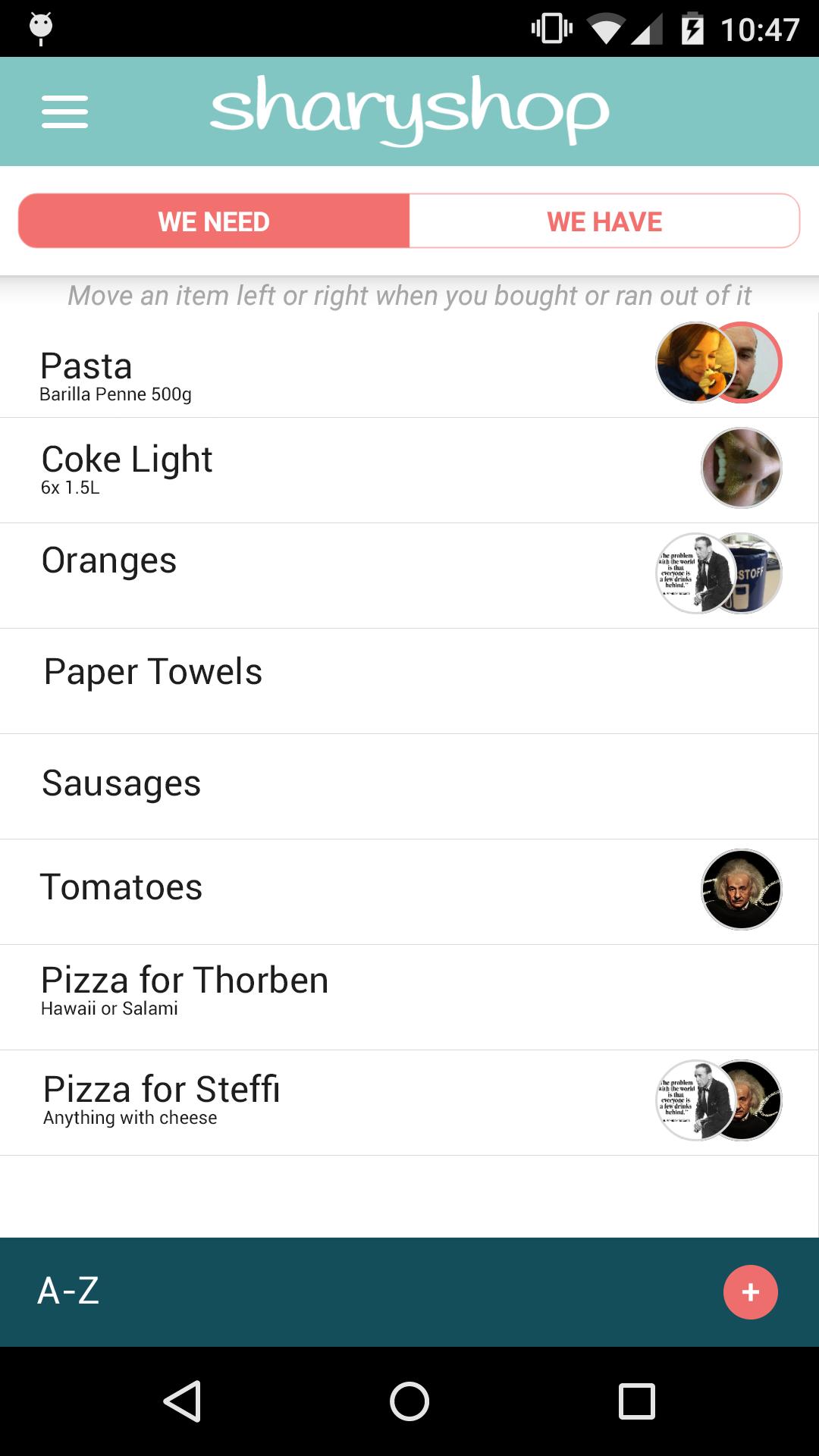
Task: Add a new shopping item
Action: pyautogui.click(x=750, y=1292)
